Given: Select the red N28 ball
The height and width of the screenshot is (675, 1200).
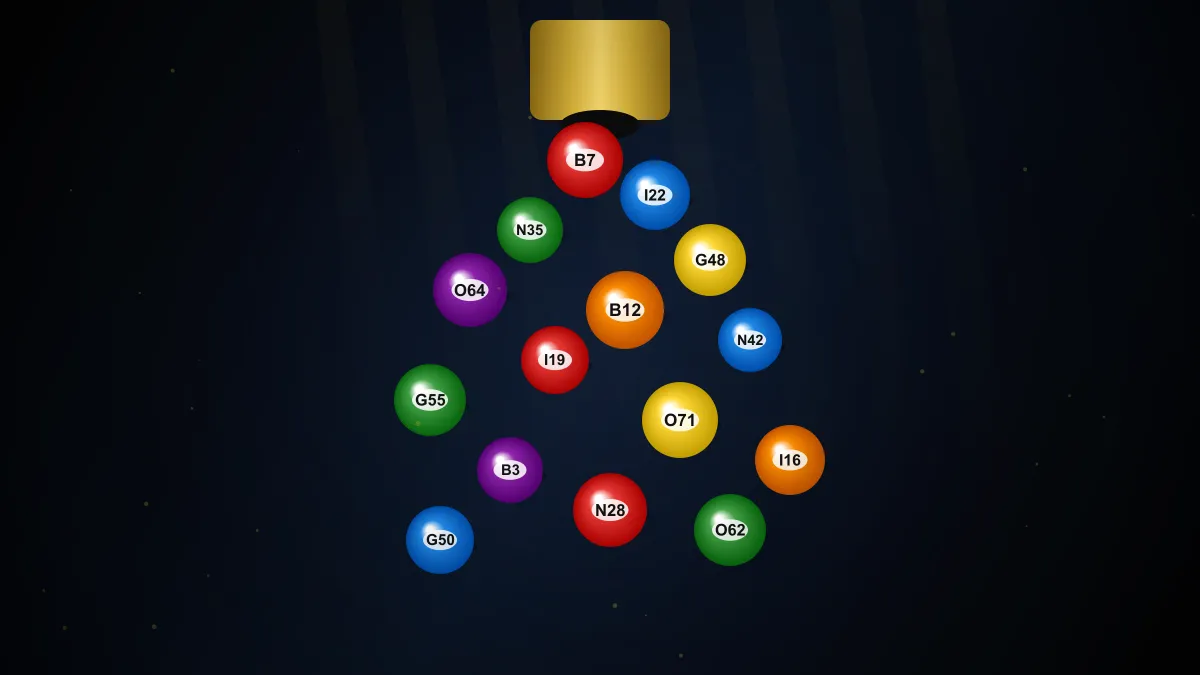Looking at the screenshot, I should 610,510.
